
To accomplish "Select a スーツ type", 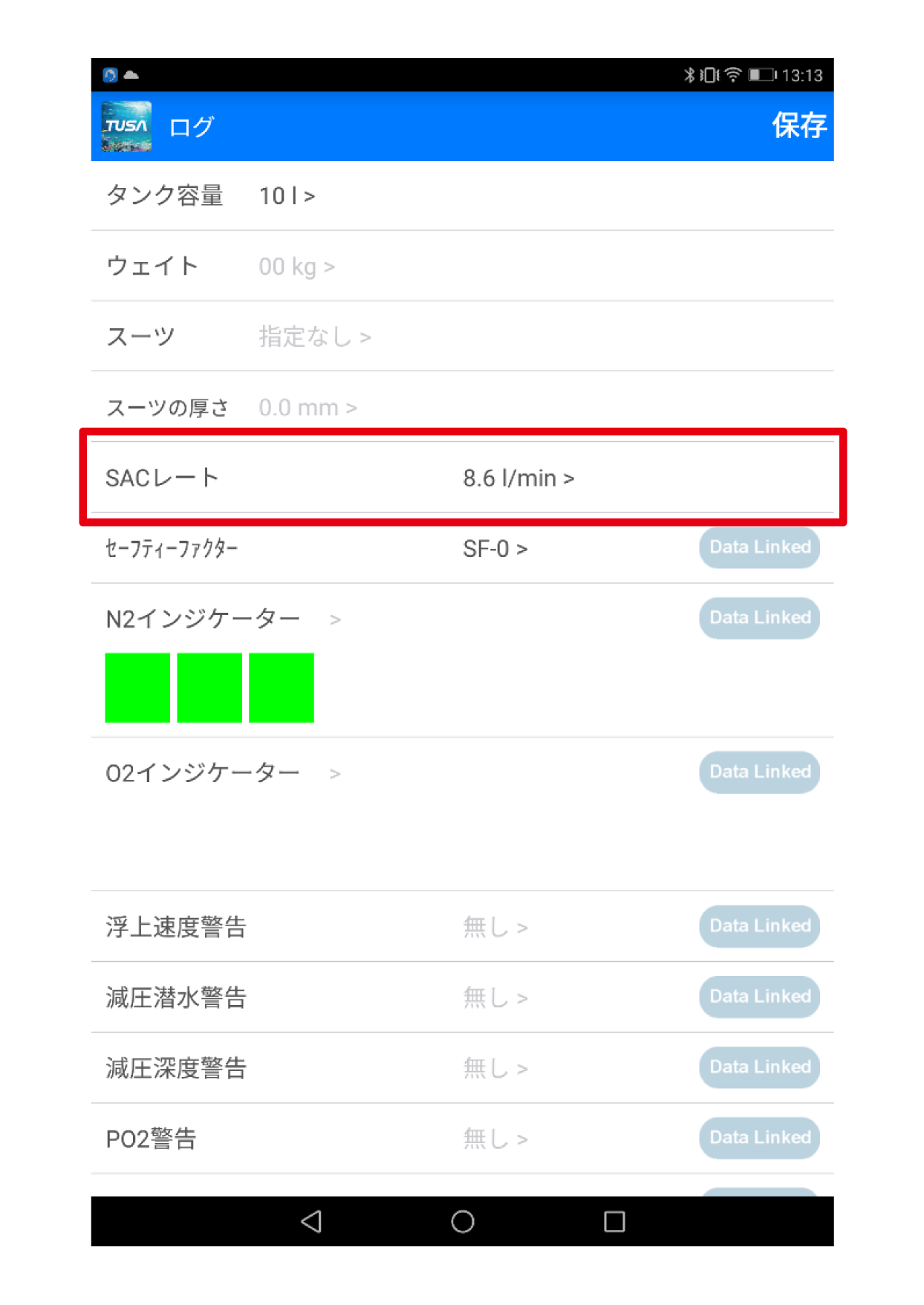I will [313, 337].
